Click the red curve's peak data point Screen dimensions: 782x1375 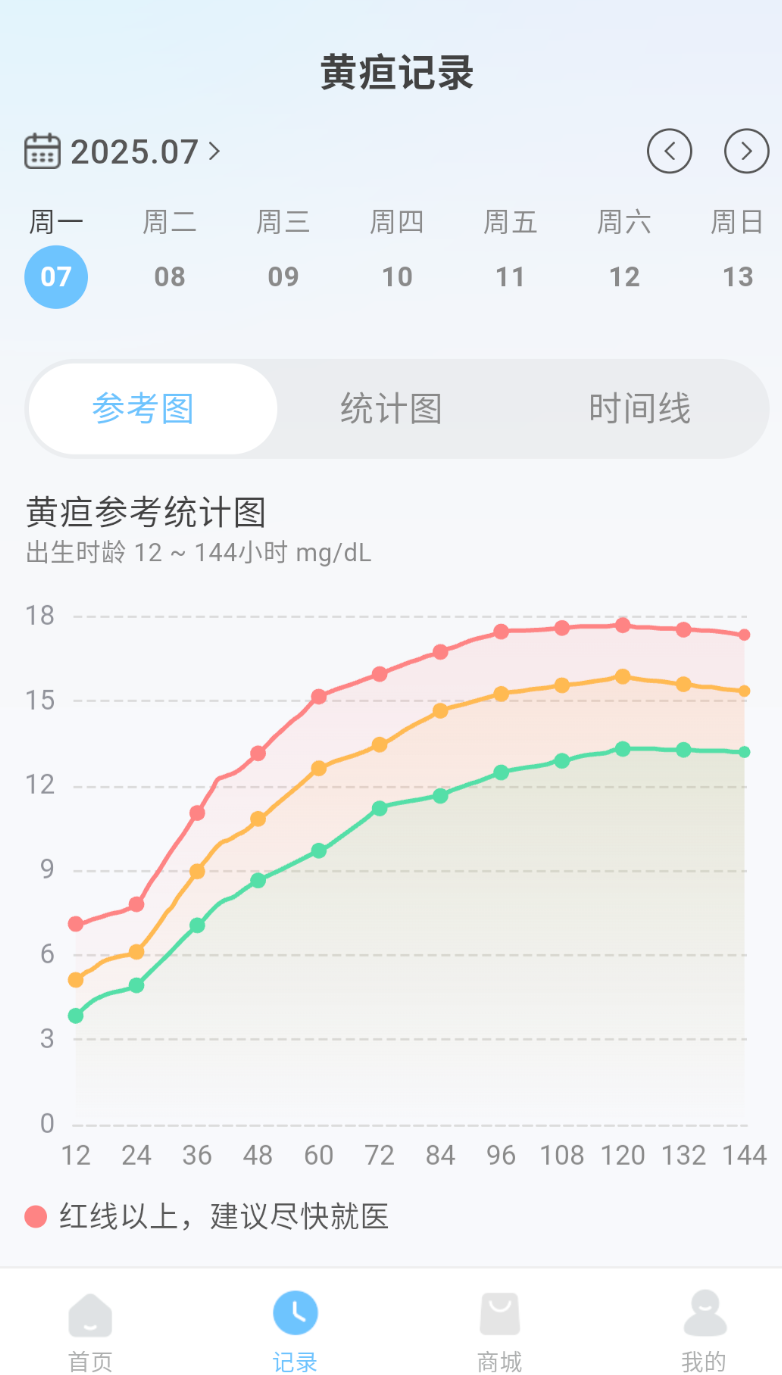[x=622, y=624]
